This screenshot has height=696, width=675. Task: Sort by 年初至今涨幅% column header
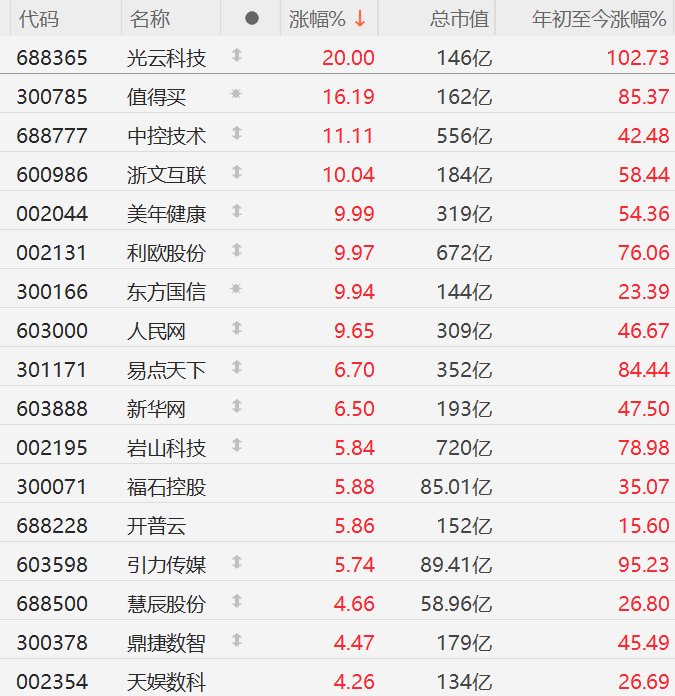pyautogui.click(x=599, y=19)
